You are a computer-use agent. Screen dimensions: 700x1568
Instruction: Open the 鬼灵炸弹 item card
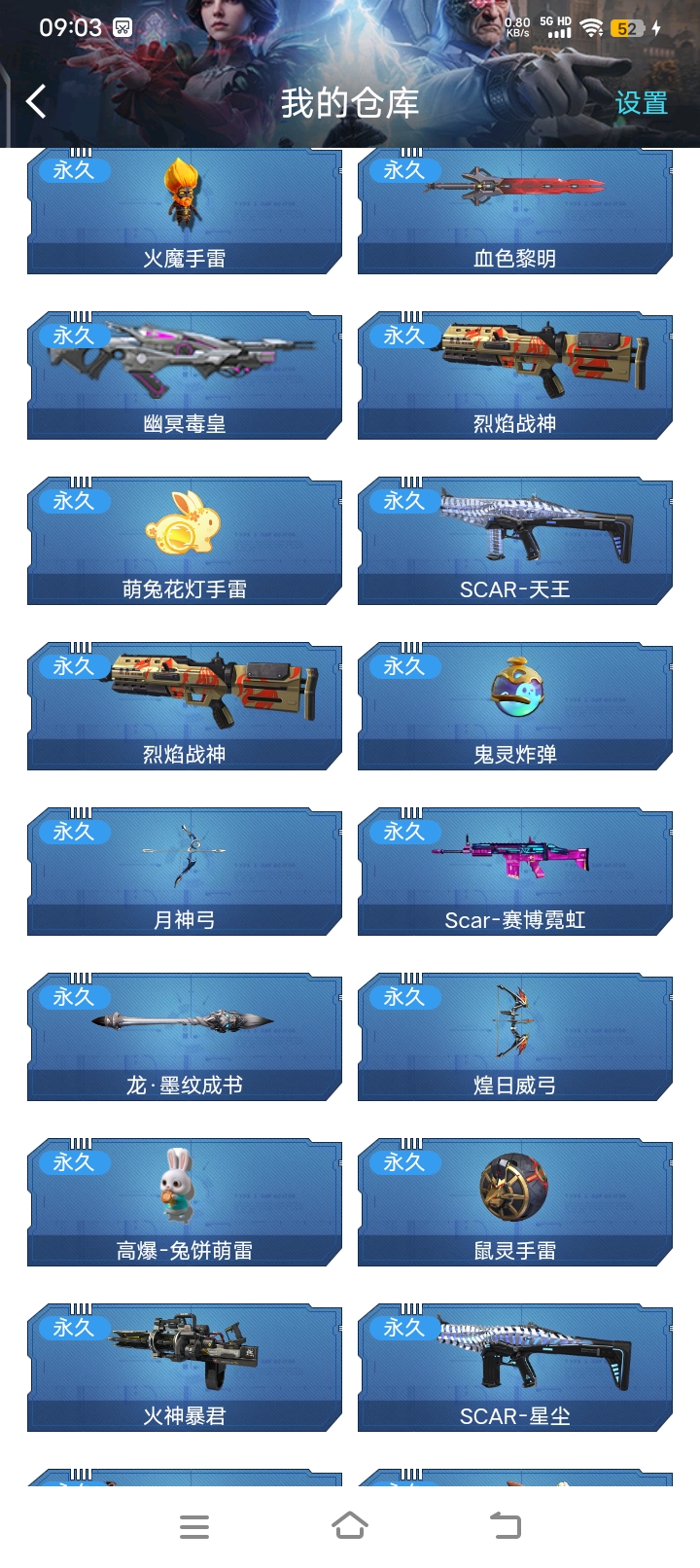tap(515, 706)
